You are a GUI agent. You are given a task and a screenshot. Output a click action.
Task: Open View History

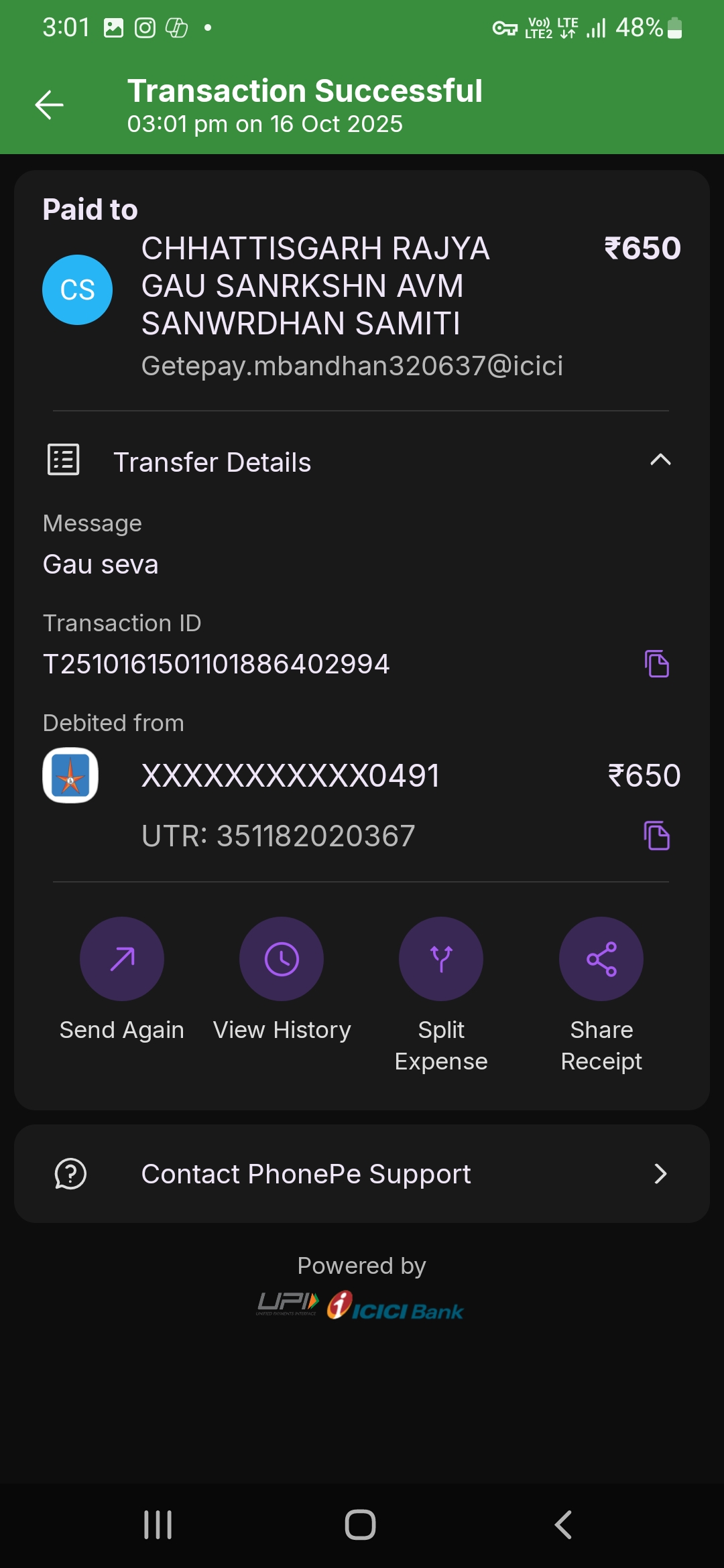pyautogui.click(x=282, y=959)
